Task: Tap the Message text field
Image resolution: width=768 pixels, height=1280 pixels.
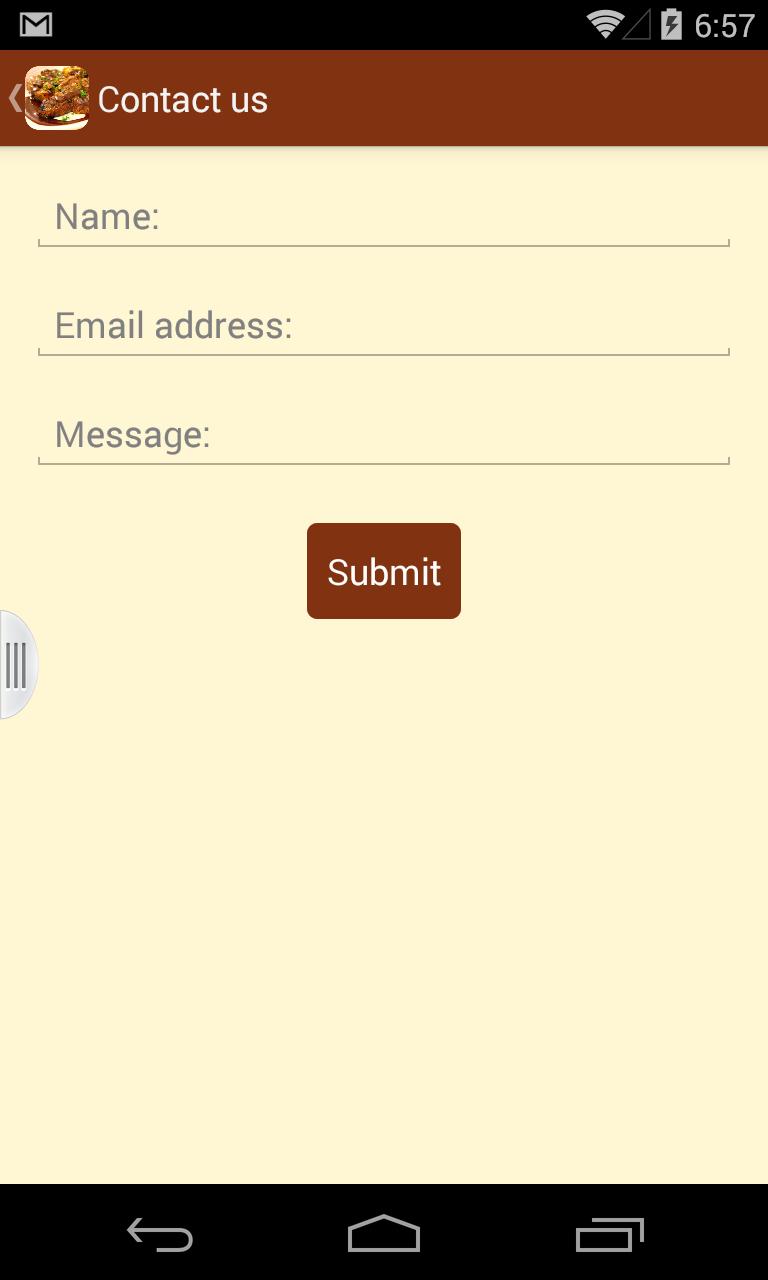Action: [x=384, y=435]
